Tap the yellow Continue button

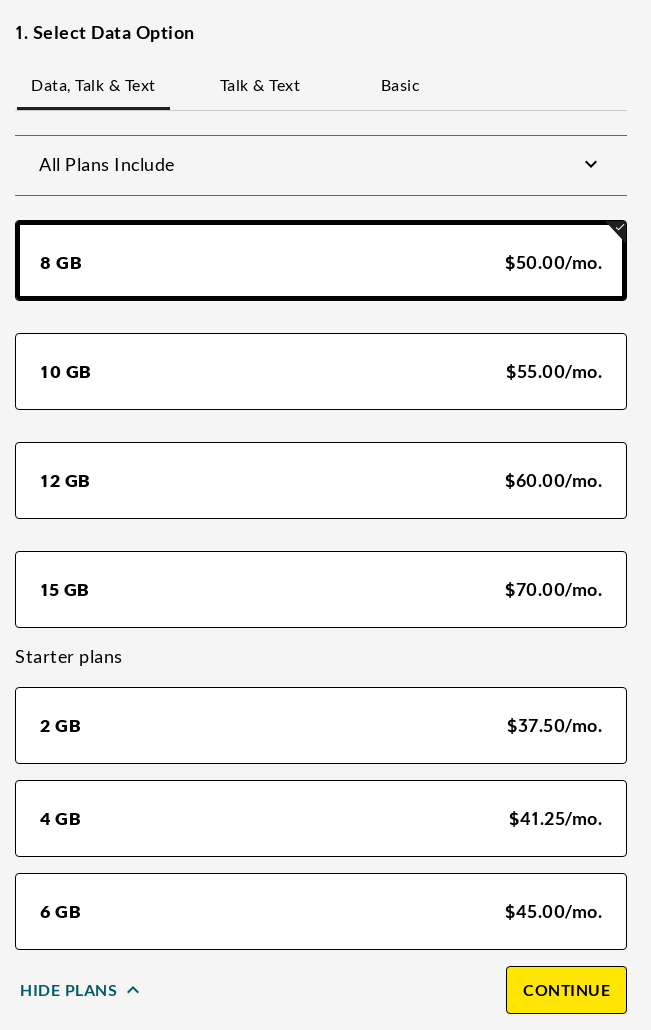coord(566,990)
